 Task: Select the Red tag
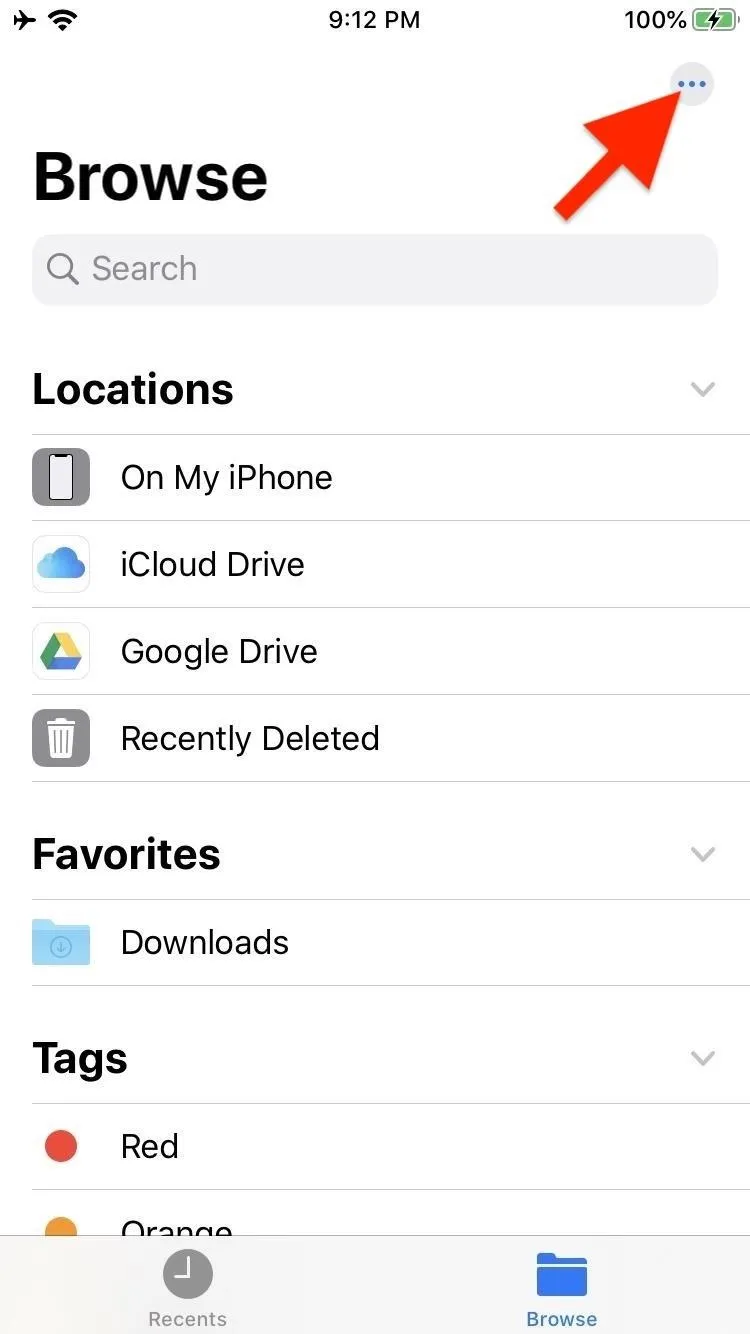150,1146
